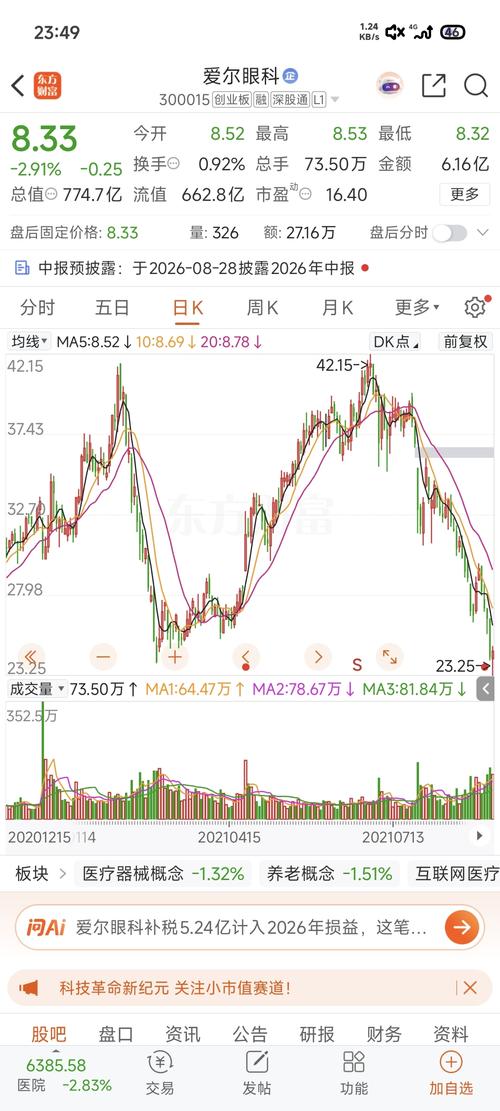Open 交易 in the bottom bar
The width and height of the screenshot is (500, 1111).
coord(160,1073)
